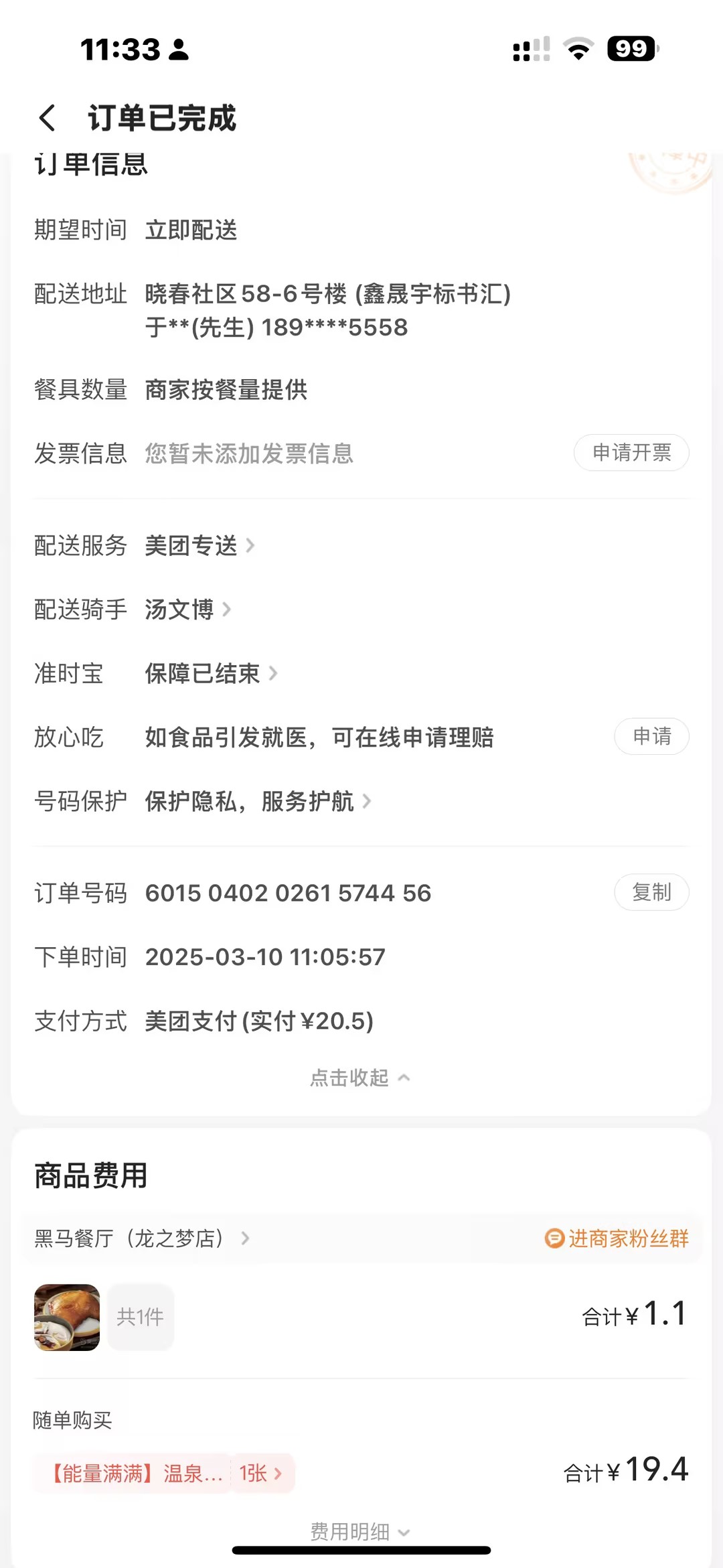The image size is (723, 1568).
Task: Join the merchant fan group 进商家粉丝群
Action: pyautogui.click(x=617, y=1238)
